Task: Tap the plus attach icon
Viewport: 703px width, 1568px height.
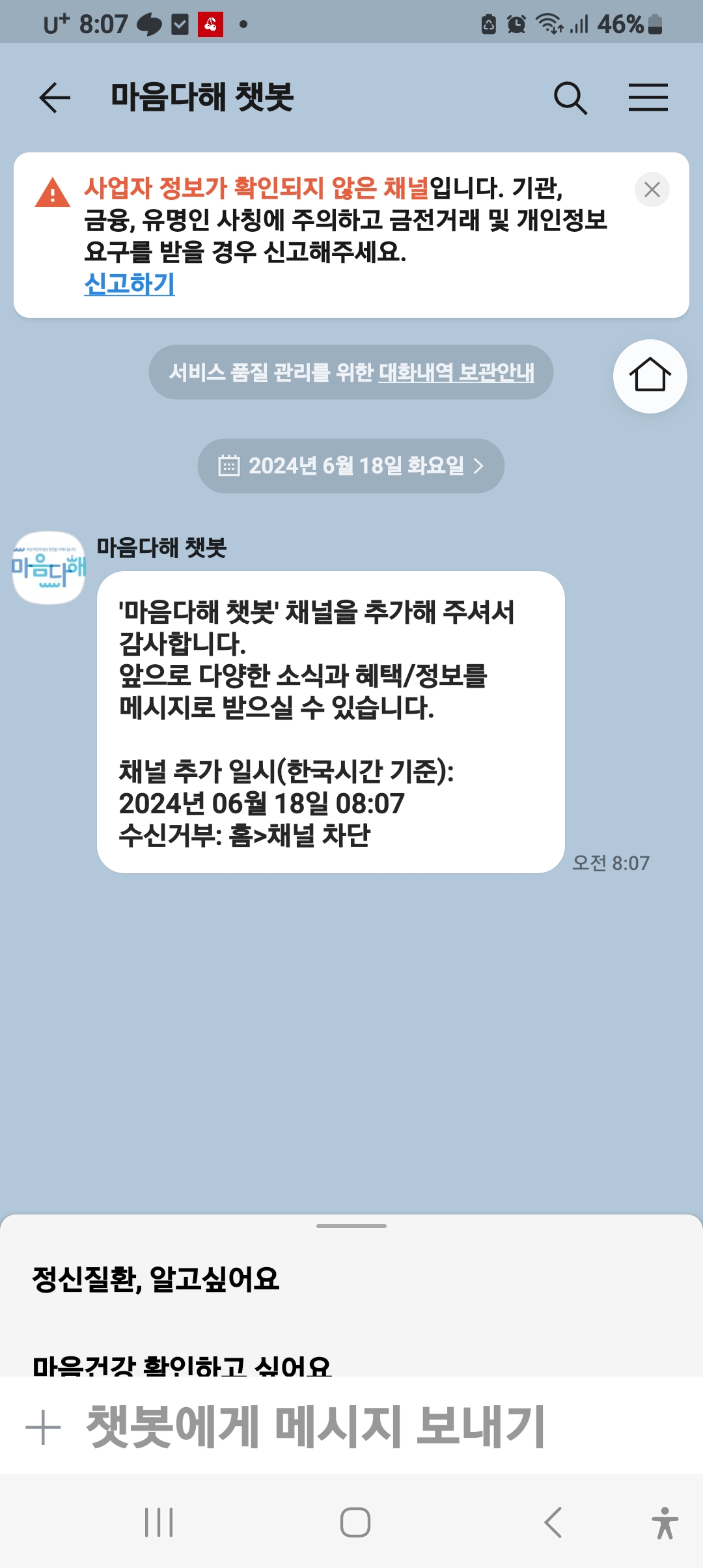Action: [x=43, y=1427]
